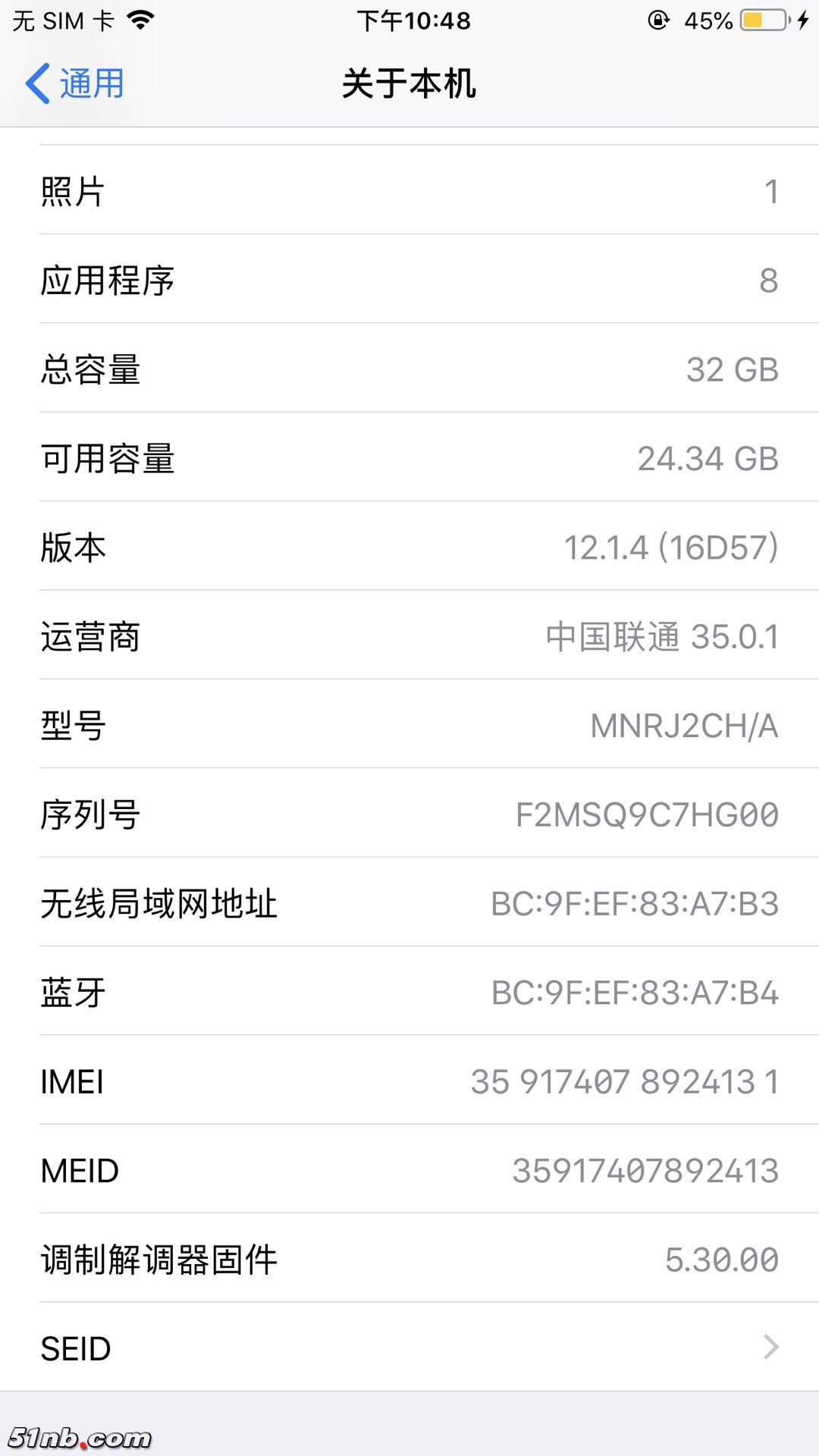
Task: Tap the charging lightning bolt icon
Action: pos(802,20)
